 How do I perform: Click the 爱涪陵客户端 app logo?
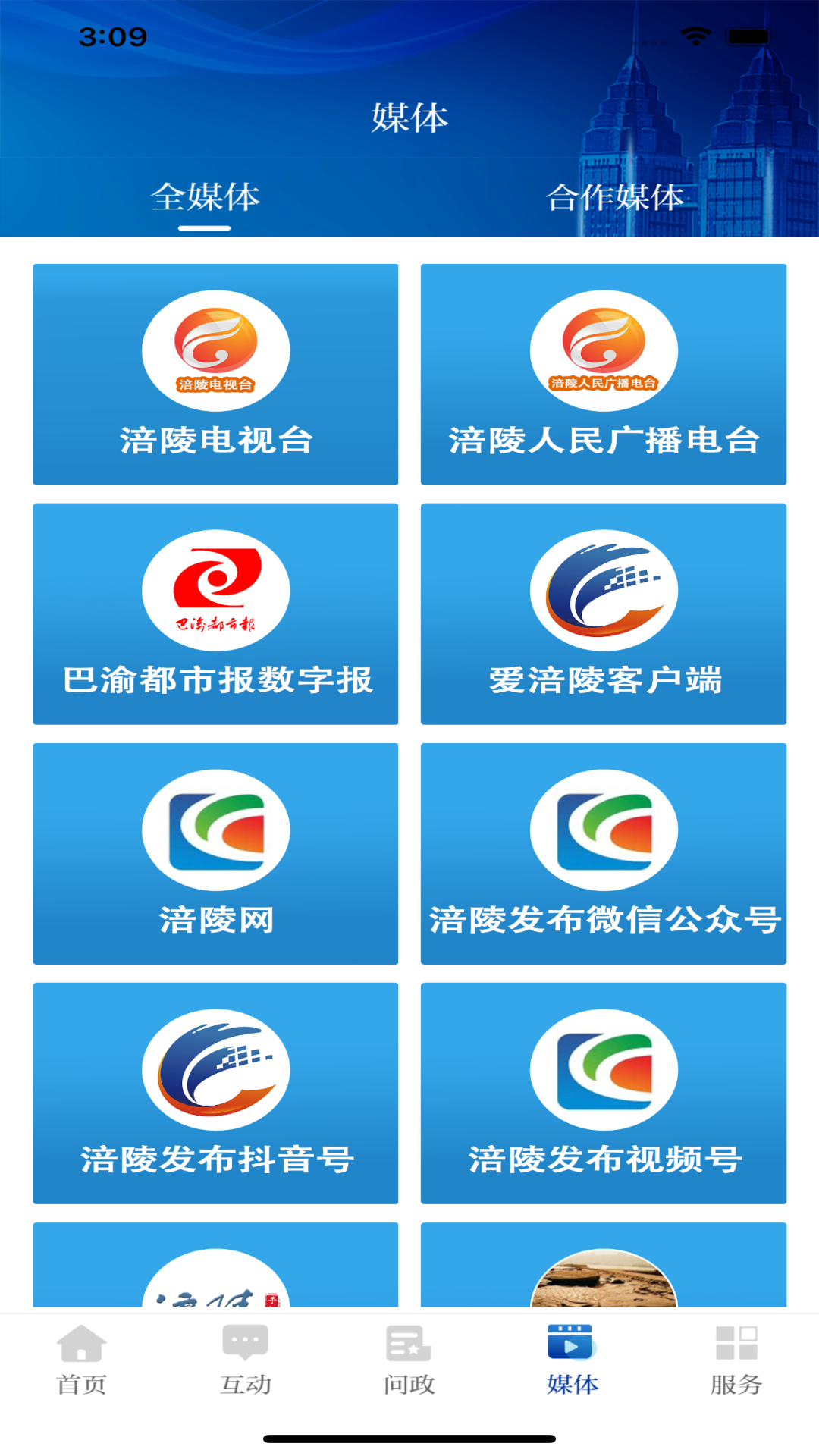(x=603, y=590)
